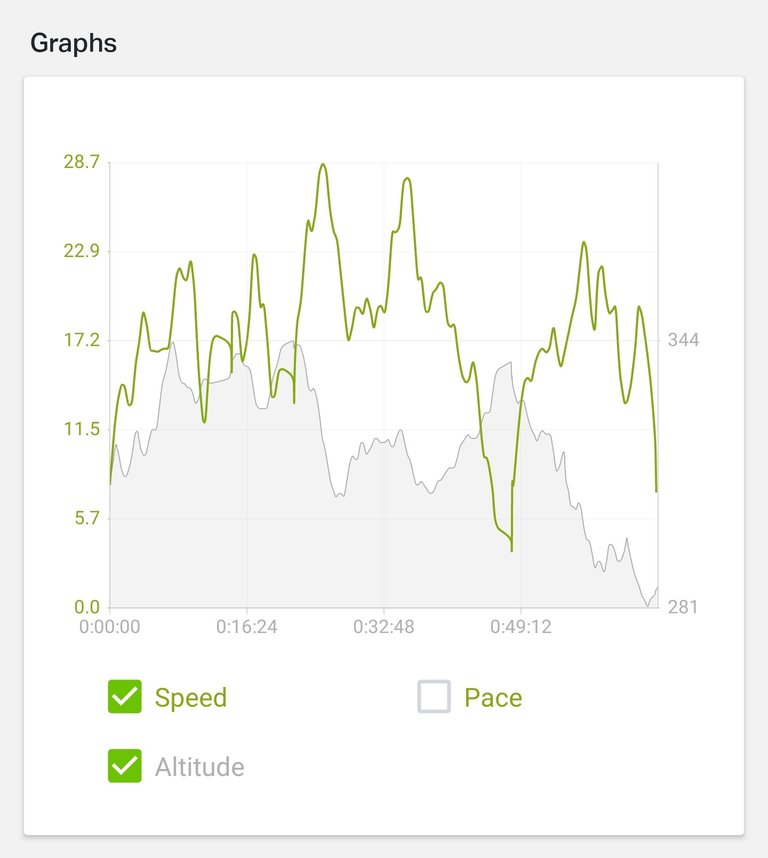Screen dimensions: 768x858
Task: Turn off the Altitude checkbox
Action: pos(125,767)
